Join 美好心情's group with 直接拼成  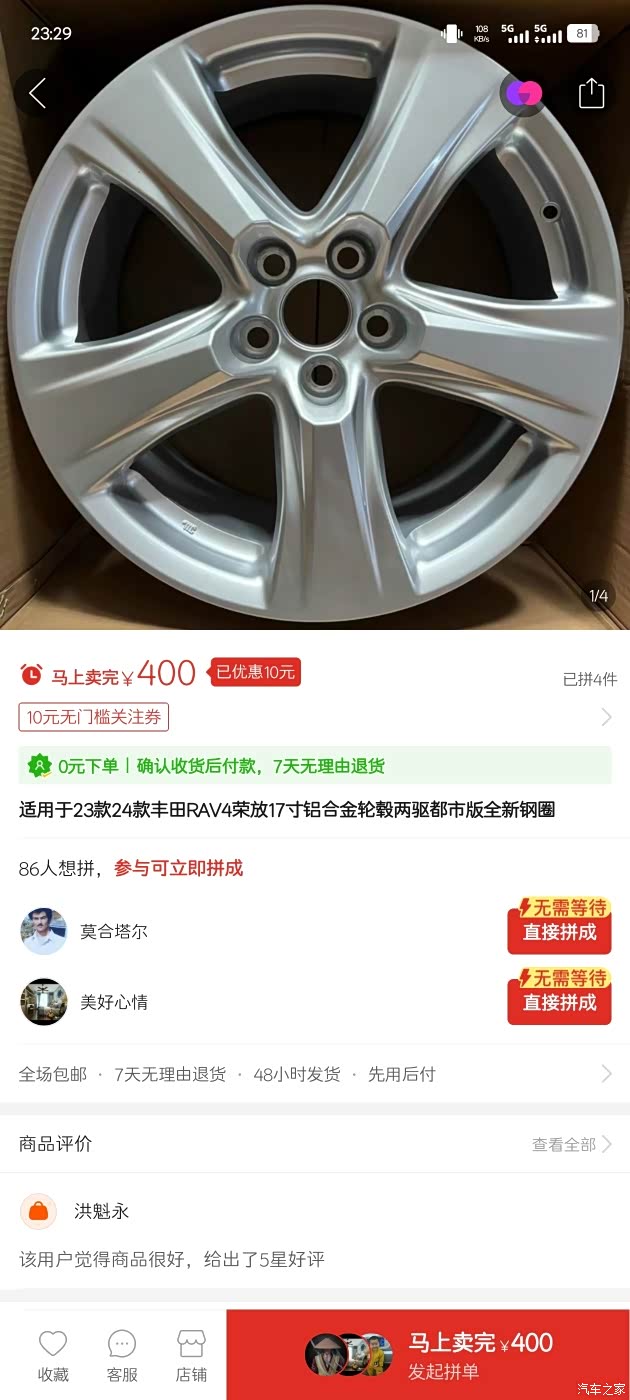[x=559, y=1001]
